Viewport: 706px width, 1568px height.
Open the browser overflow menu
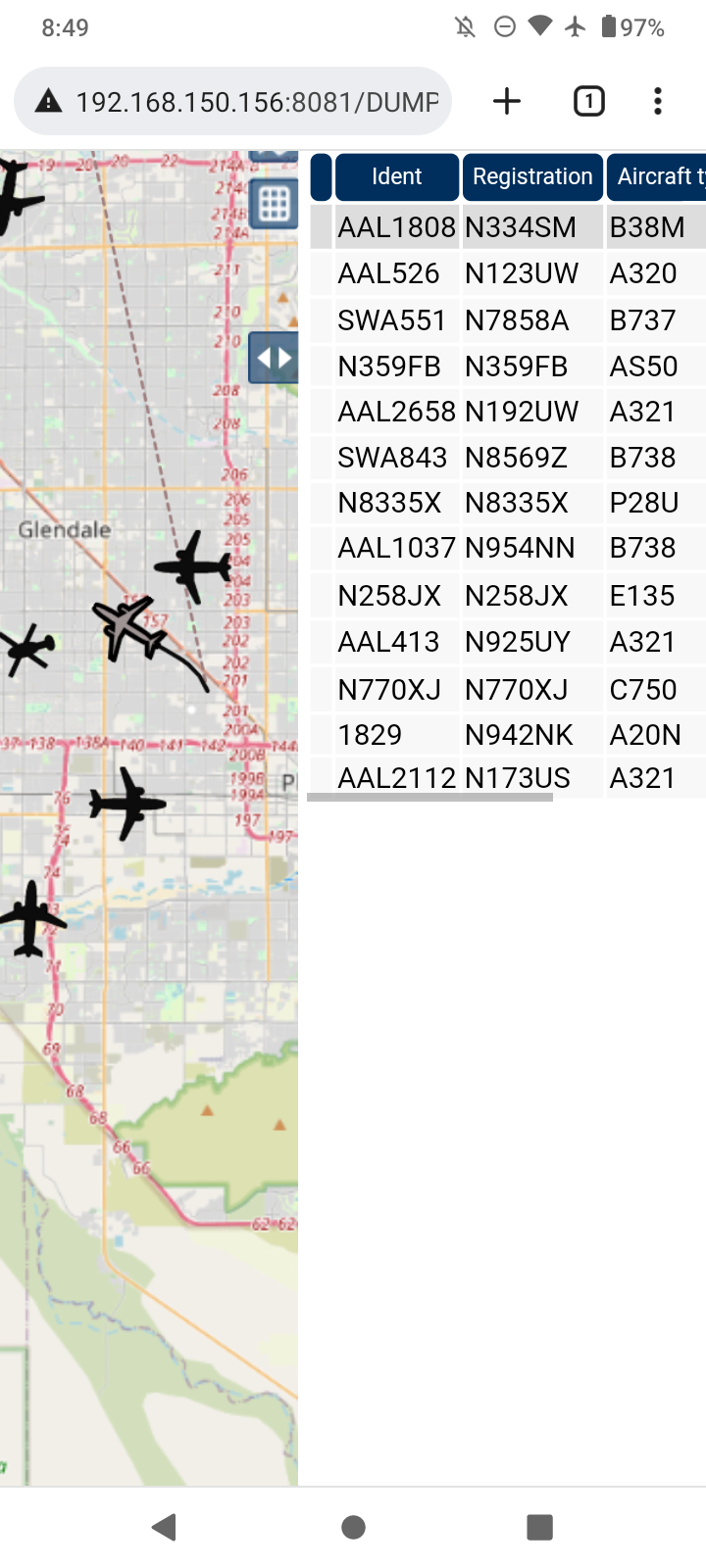(x=658, y=101)
